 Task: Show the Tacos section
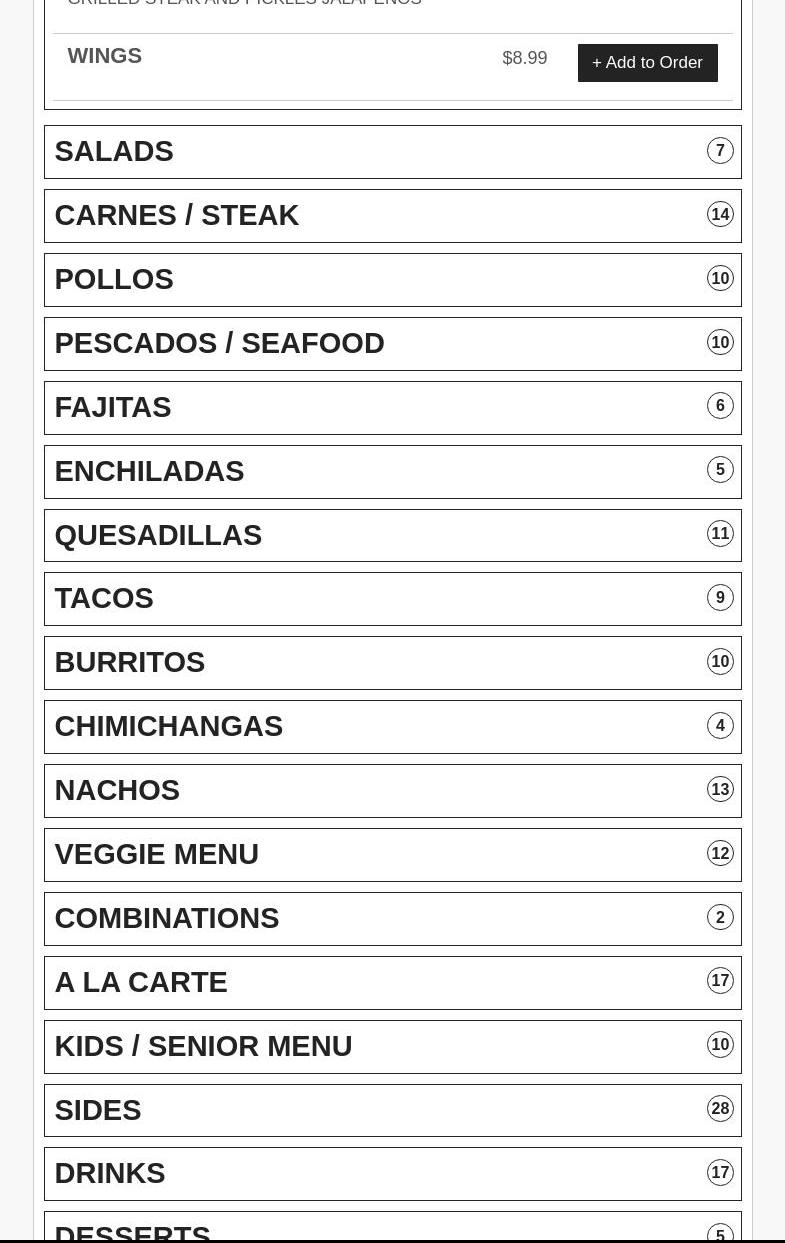[392, 599]
